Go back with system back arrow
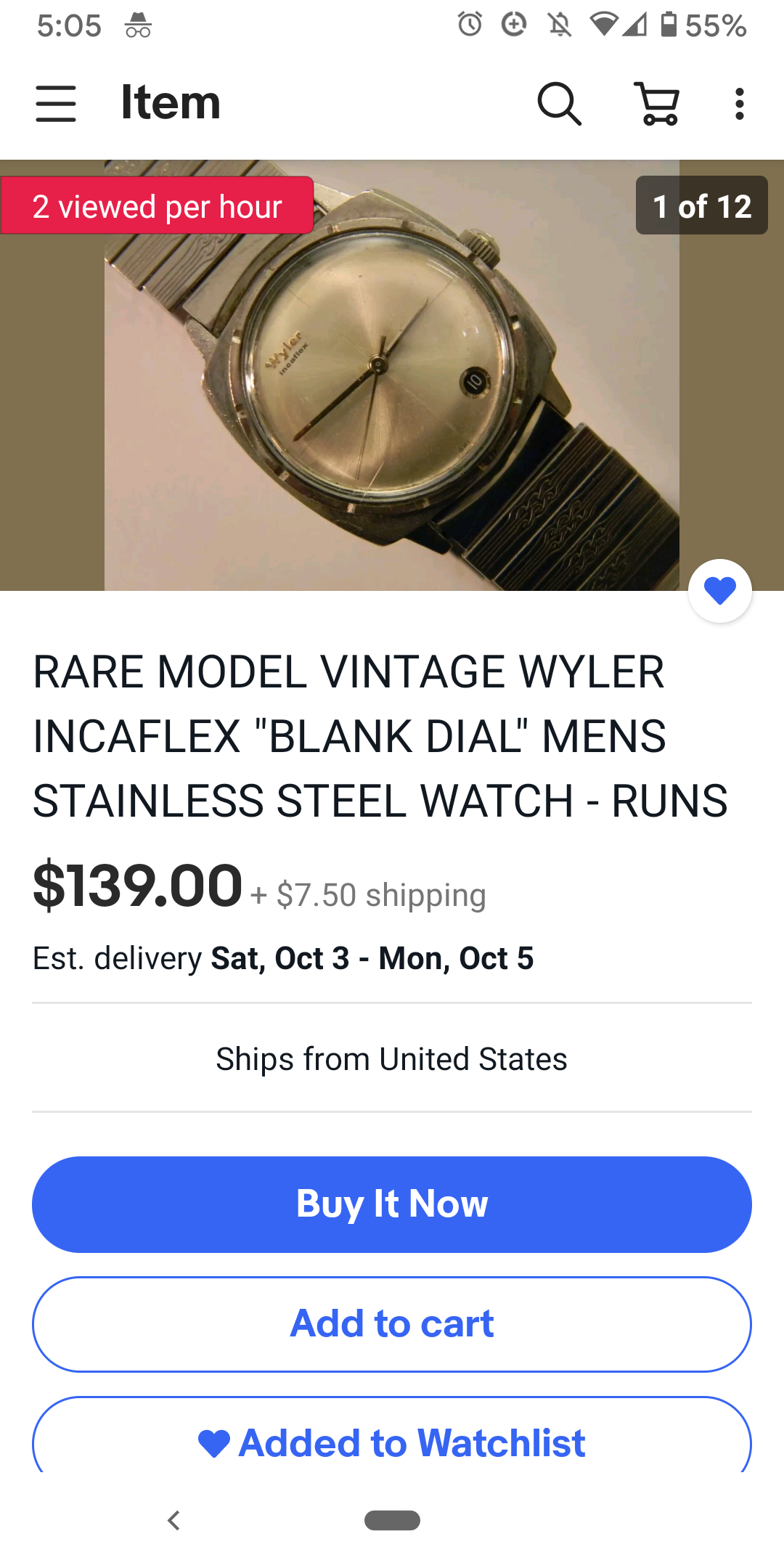 (x=173, y=1520)
